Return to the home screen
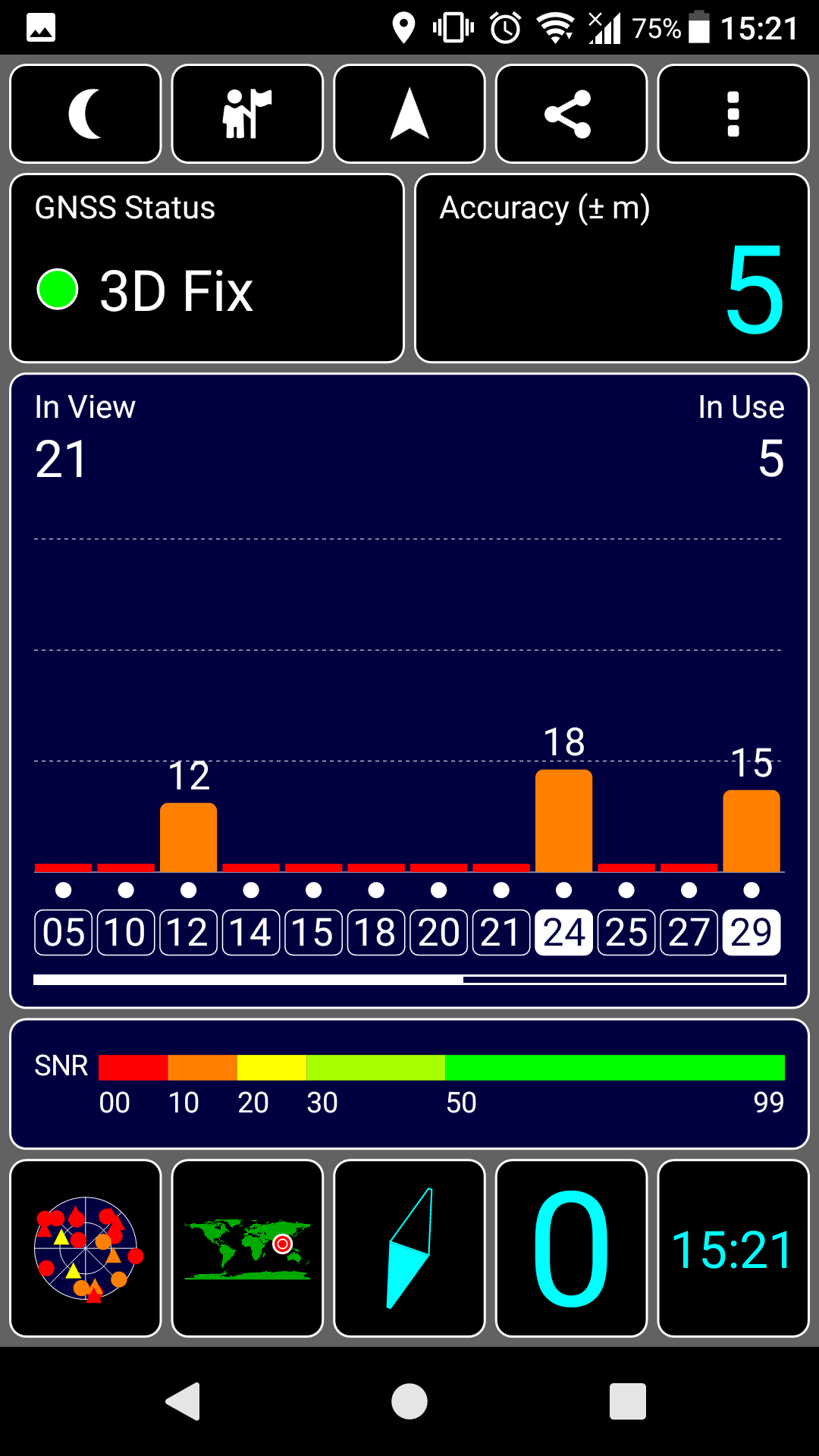 (x=409, y=1401)
